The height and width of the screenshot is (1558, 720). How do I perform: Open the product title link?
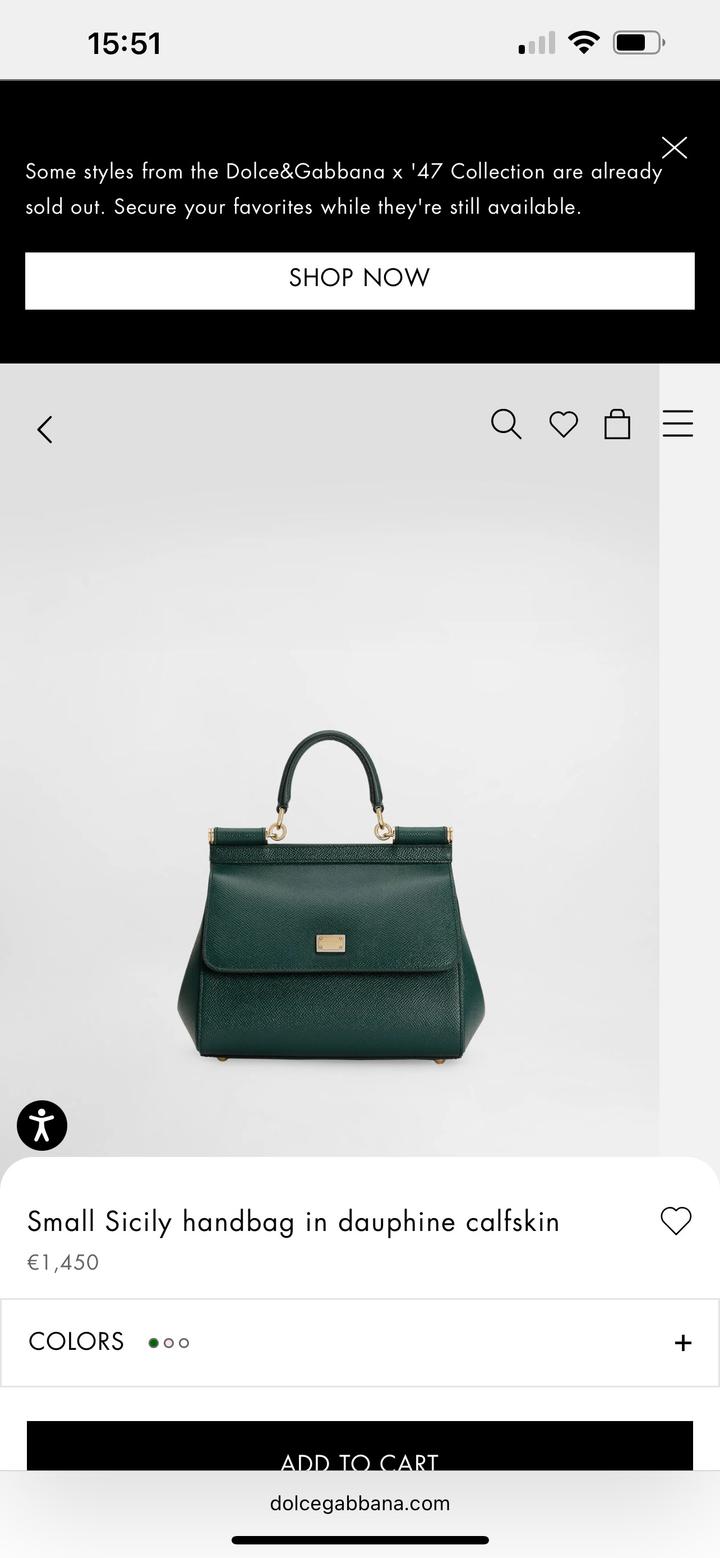pos(293,1221)
